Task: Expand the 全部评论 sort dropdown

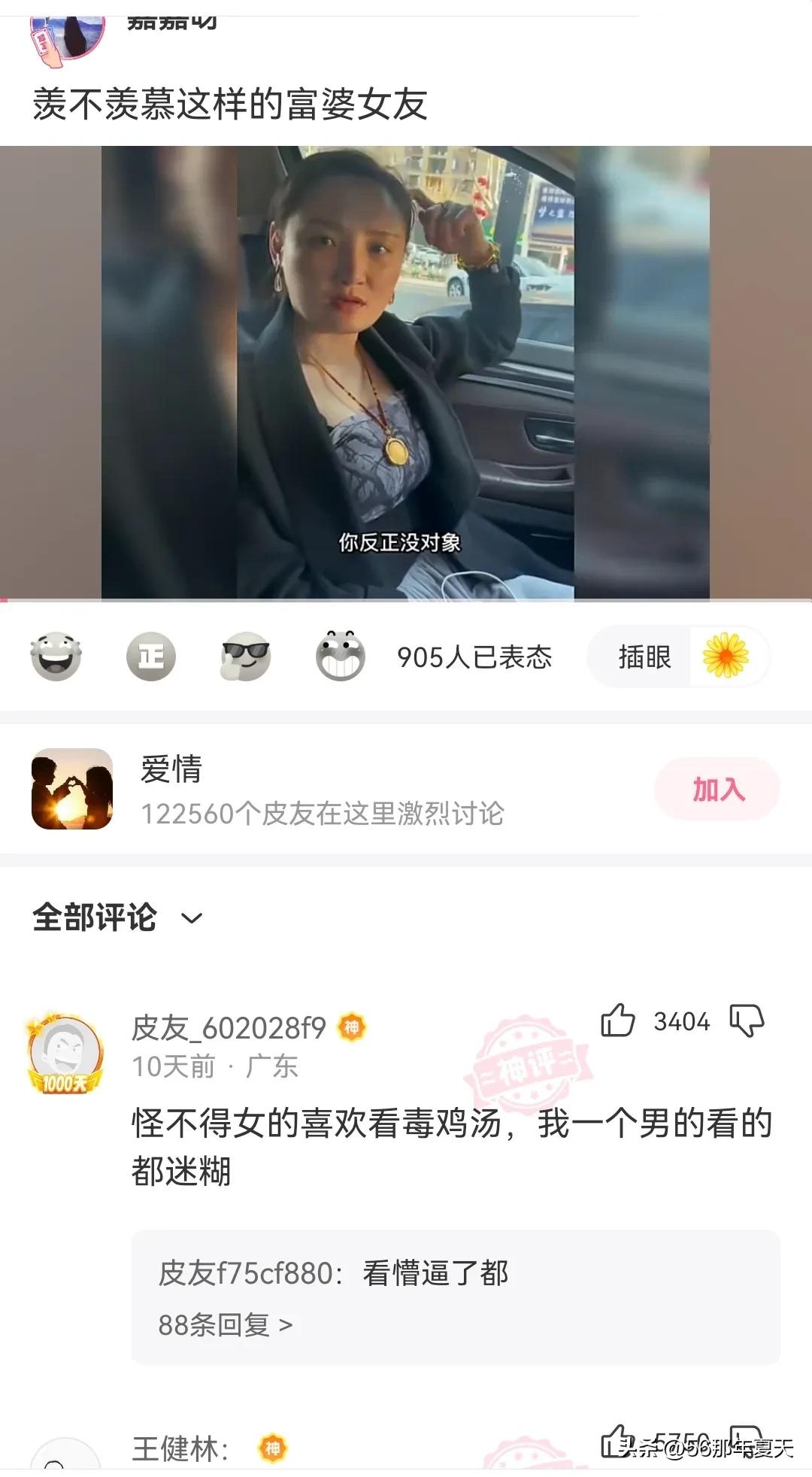Action: [x=192, y=918]
